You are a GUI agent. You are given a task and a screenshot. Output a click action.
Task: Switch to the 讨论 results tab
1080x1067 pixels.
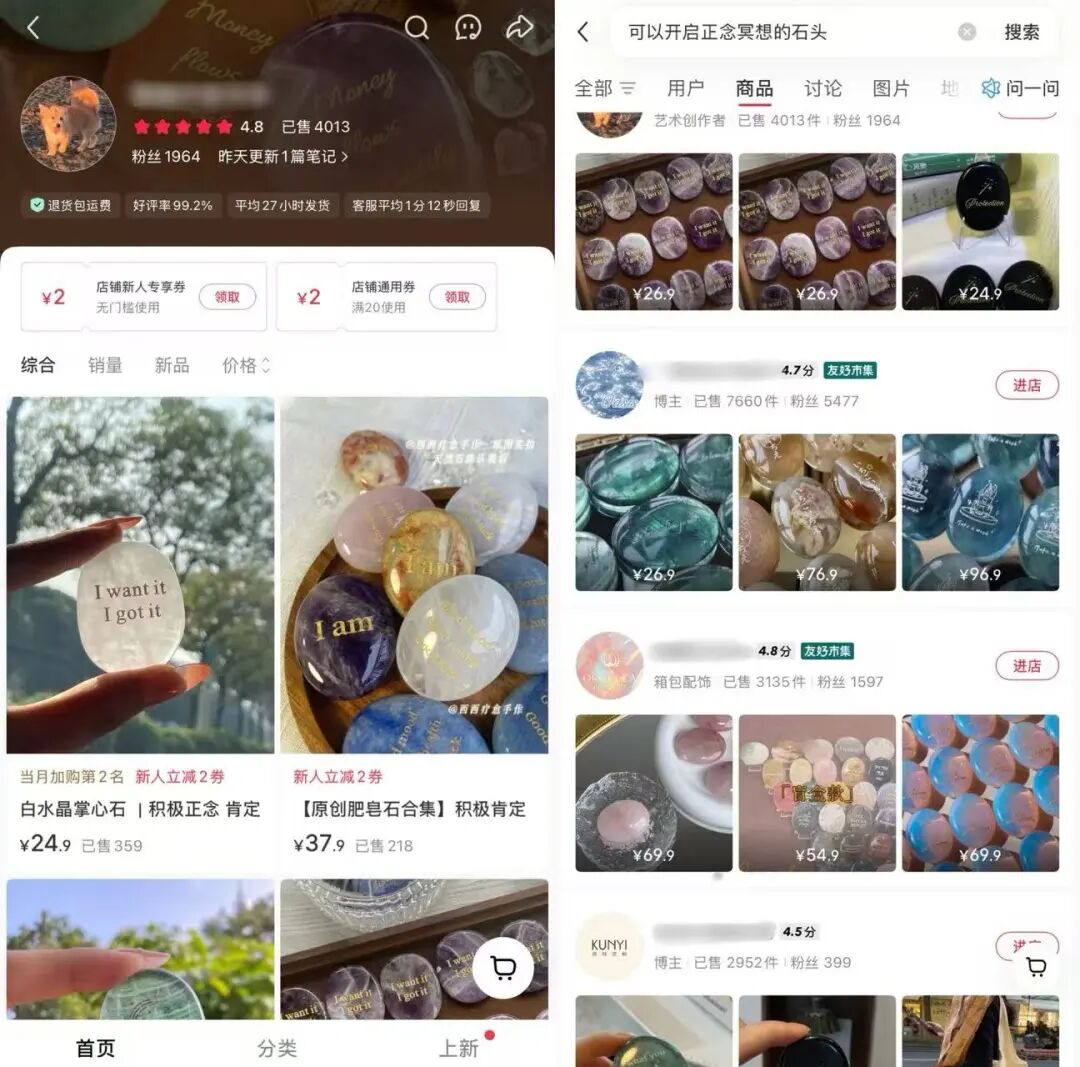[823, 89]
